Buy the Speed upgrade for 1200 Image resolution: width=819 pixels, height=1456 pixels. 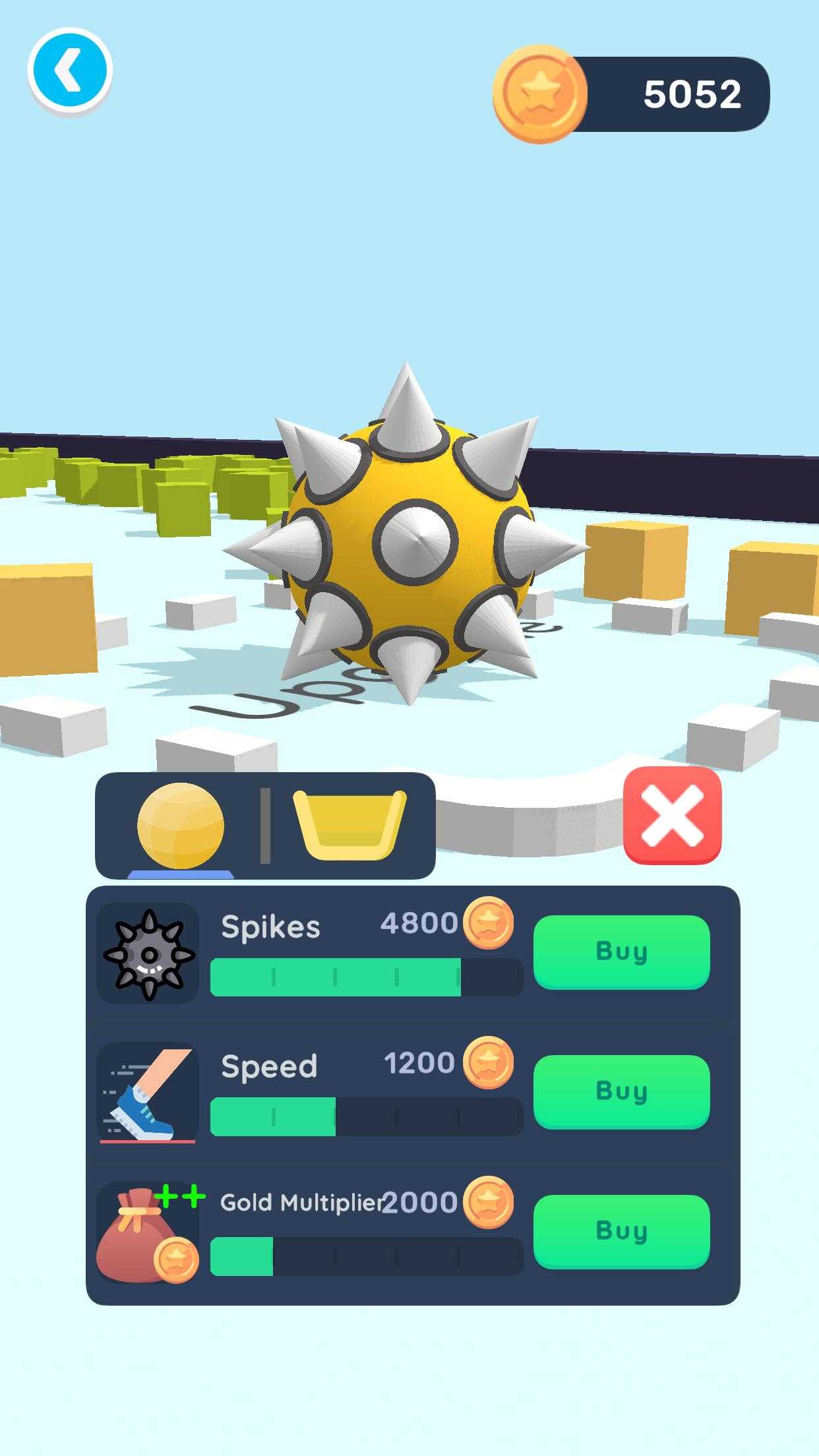[x=621, y=1091]
